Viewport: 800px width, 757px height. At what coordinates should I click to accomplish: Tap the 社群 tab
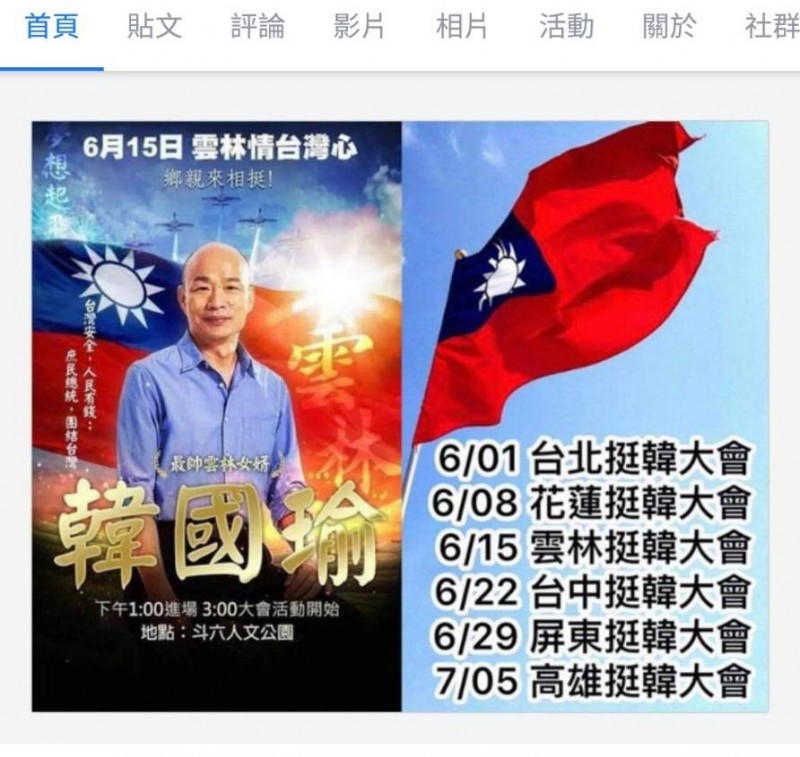click(x=771, y=27)
